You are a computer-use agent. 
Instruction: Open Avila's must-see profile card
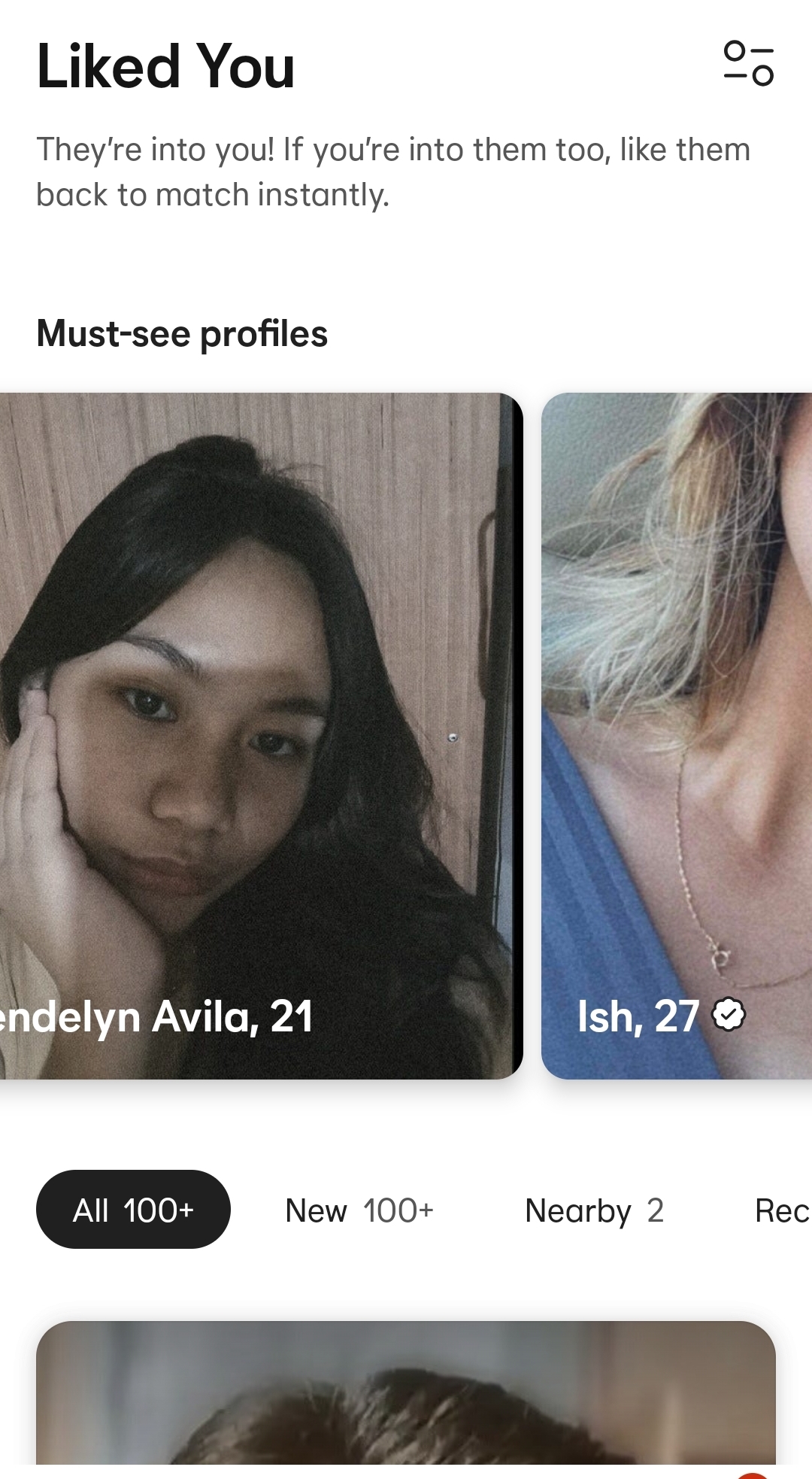261,736
